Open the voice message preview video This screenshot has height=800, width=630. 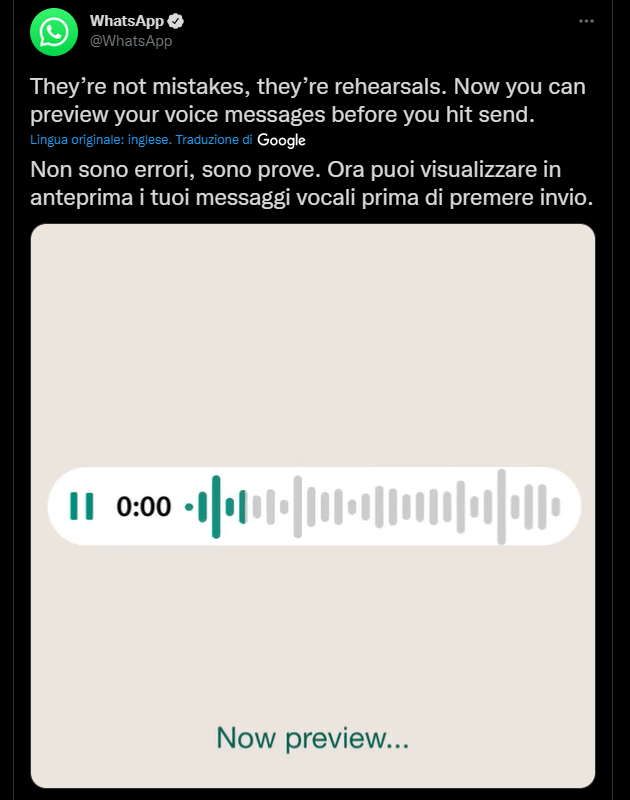pos(313,505)
